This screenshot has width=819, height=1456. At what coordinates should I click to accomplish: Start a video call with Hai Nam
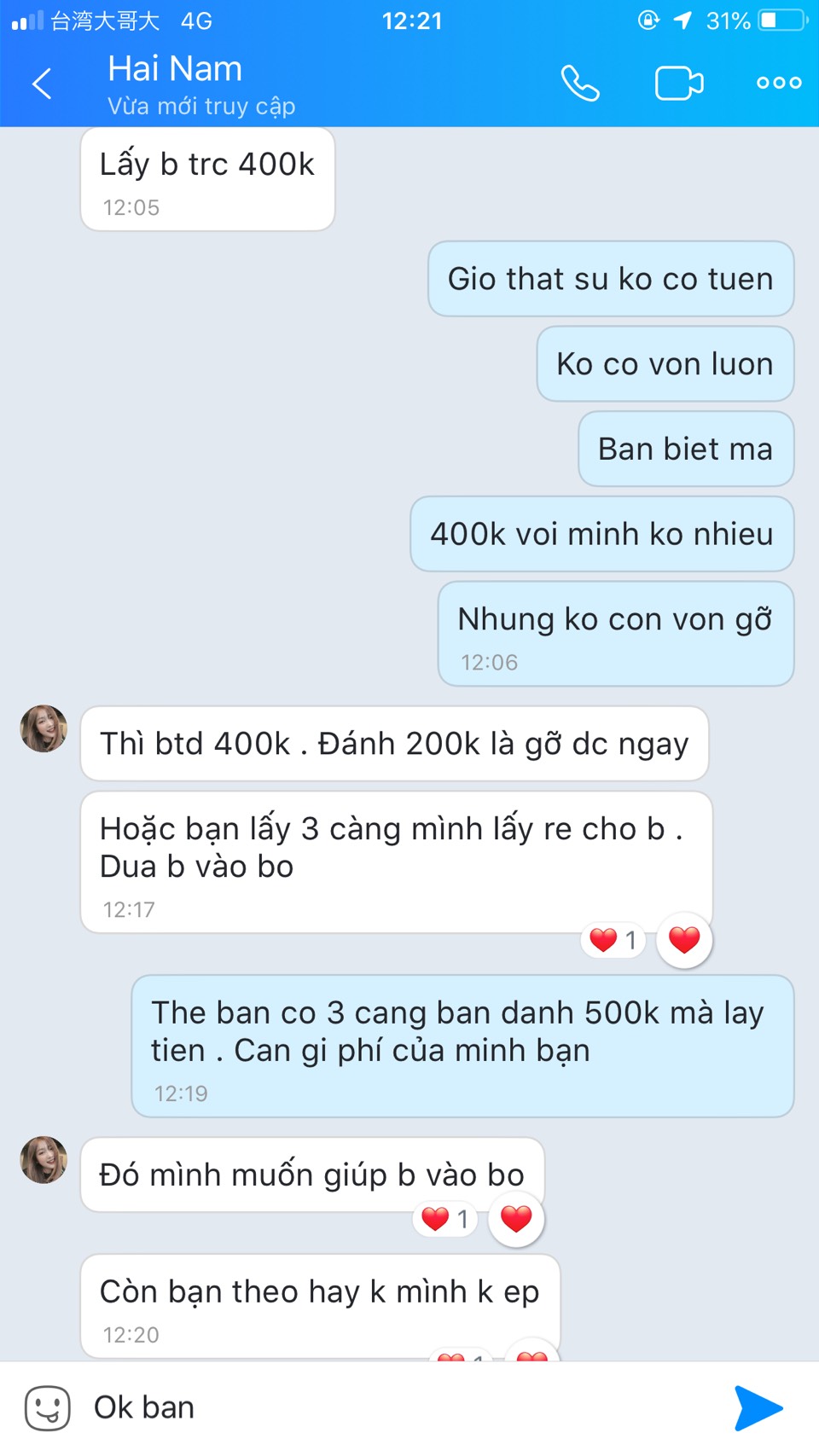(679, 84)
